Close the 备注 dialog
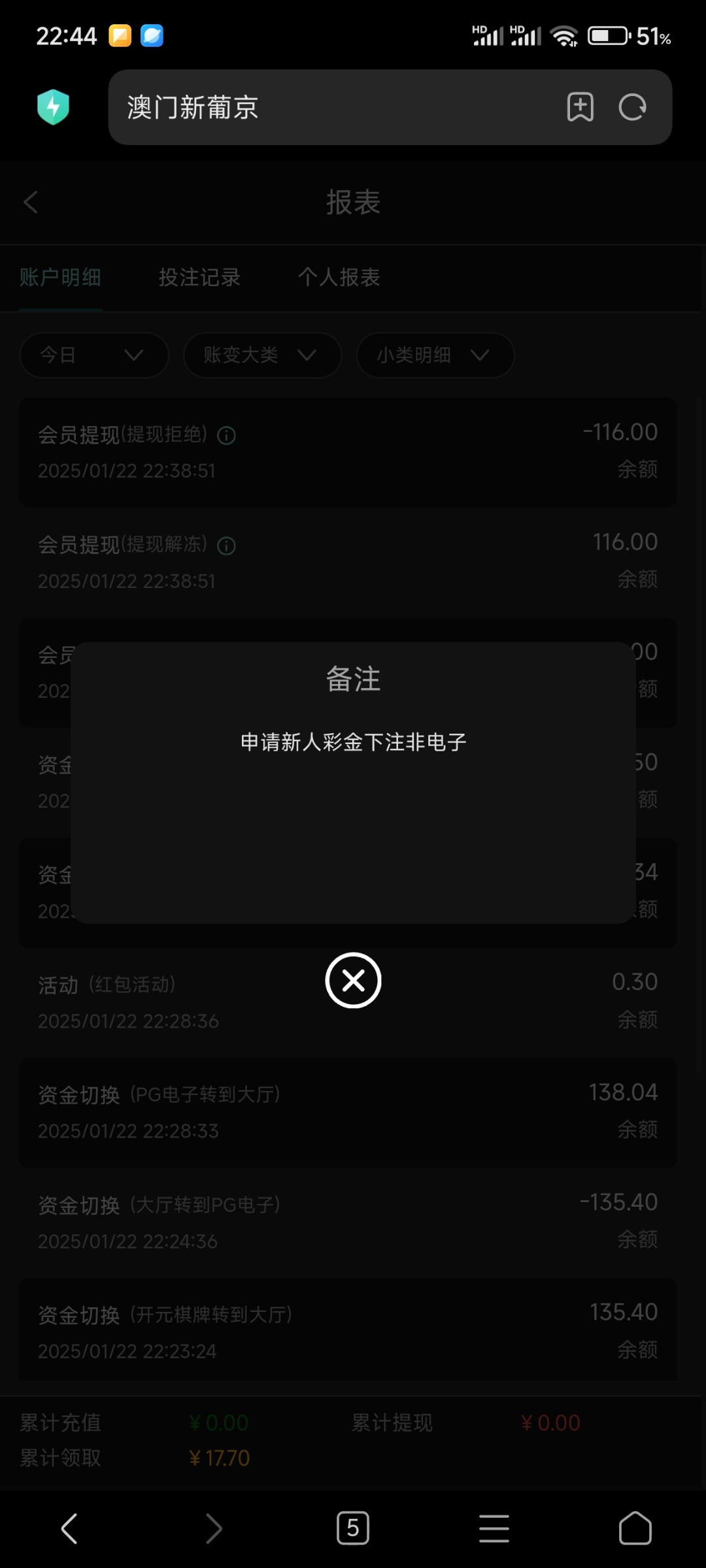This screenshot has width=706, height=1568. [x=353, y=980]
